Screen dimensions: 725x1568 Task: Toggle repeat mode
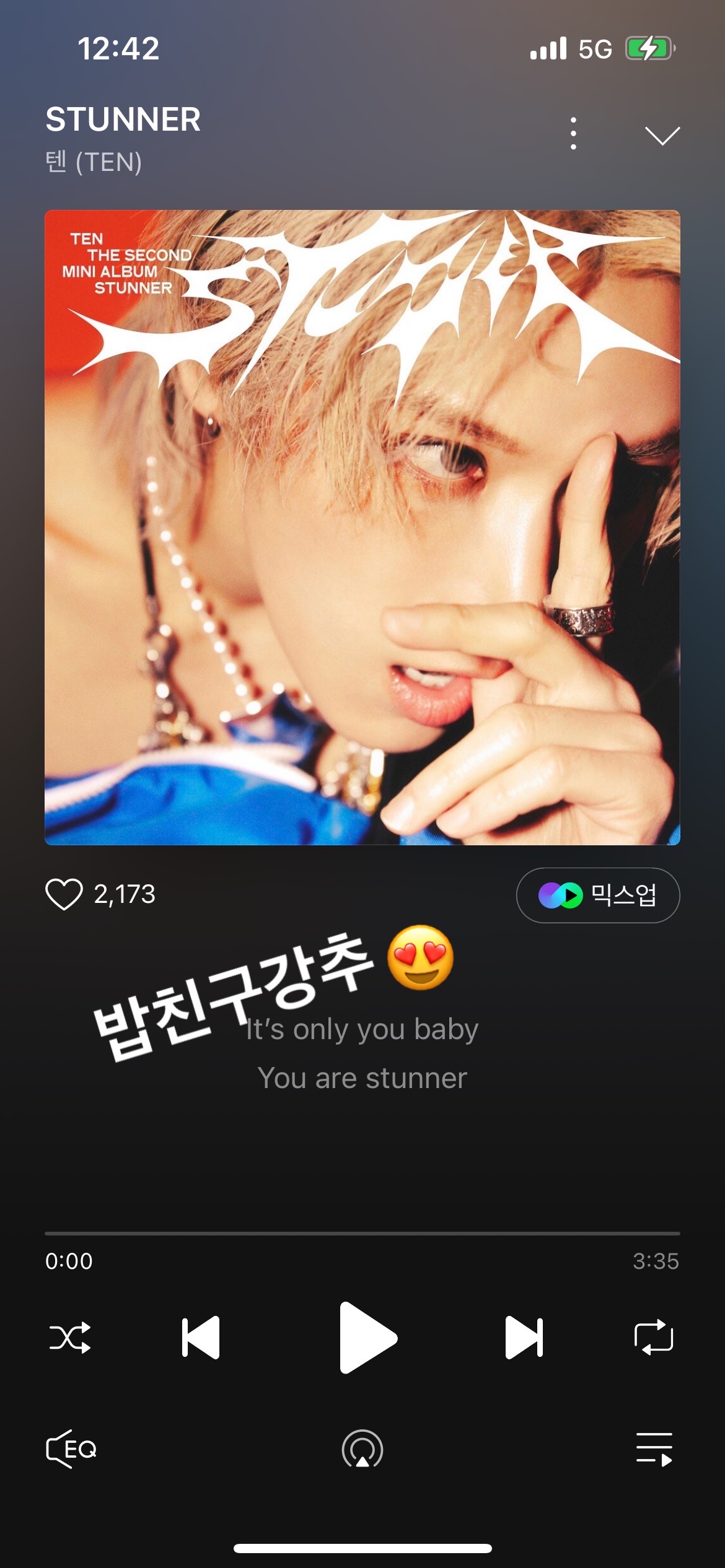point(654,1338)
